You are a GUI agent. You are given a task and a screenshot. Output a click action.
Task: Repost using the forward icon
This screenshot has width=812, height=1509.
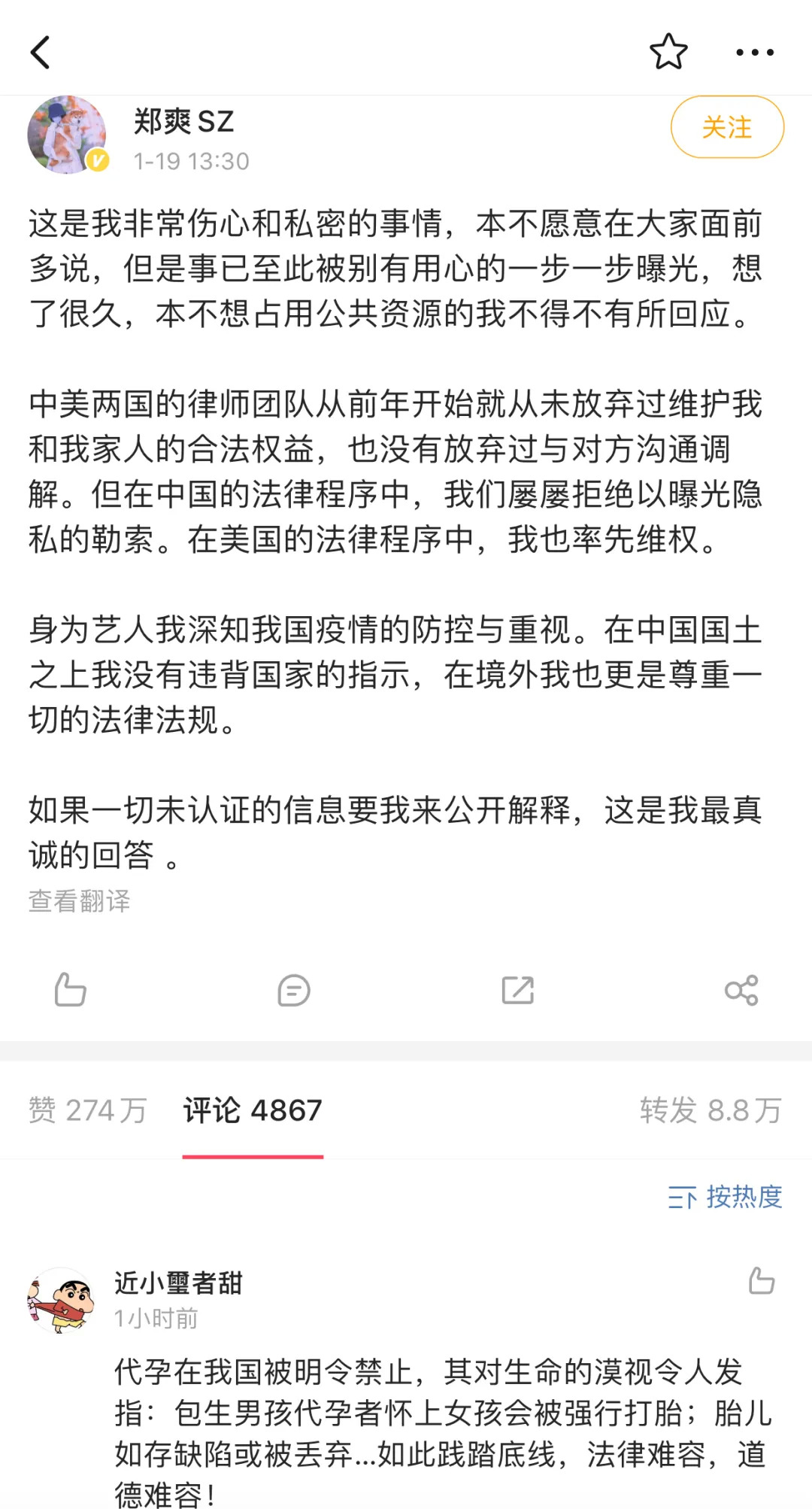coord(517,990)
